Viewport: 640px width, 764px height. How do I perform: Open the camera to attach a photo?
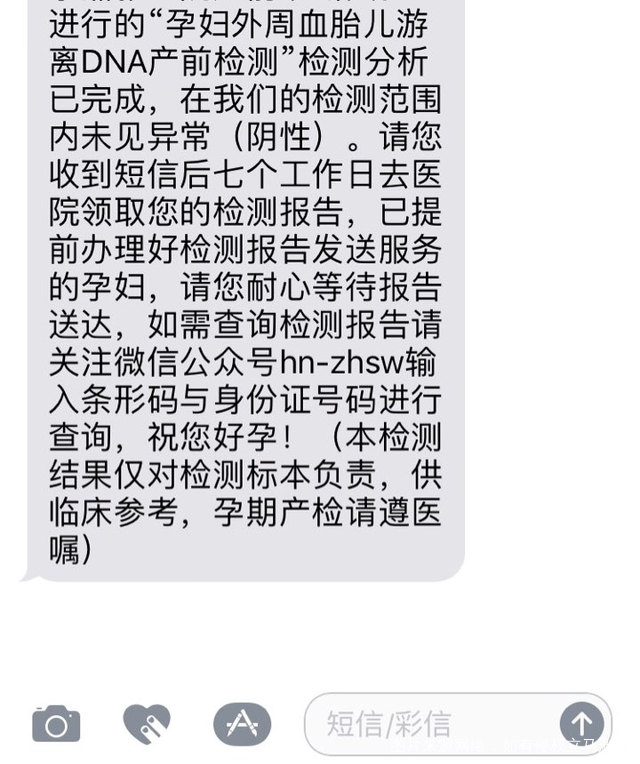[x=56, y=724]
